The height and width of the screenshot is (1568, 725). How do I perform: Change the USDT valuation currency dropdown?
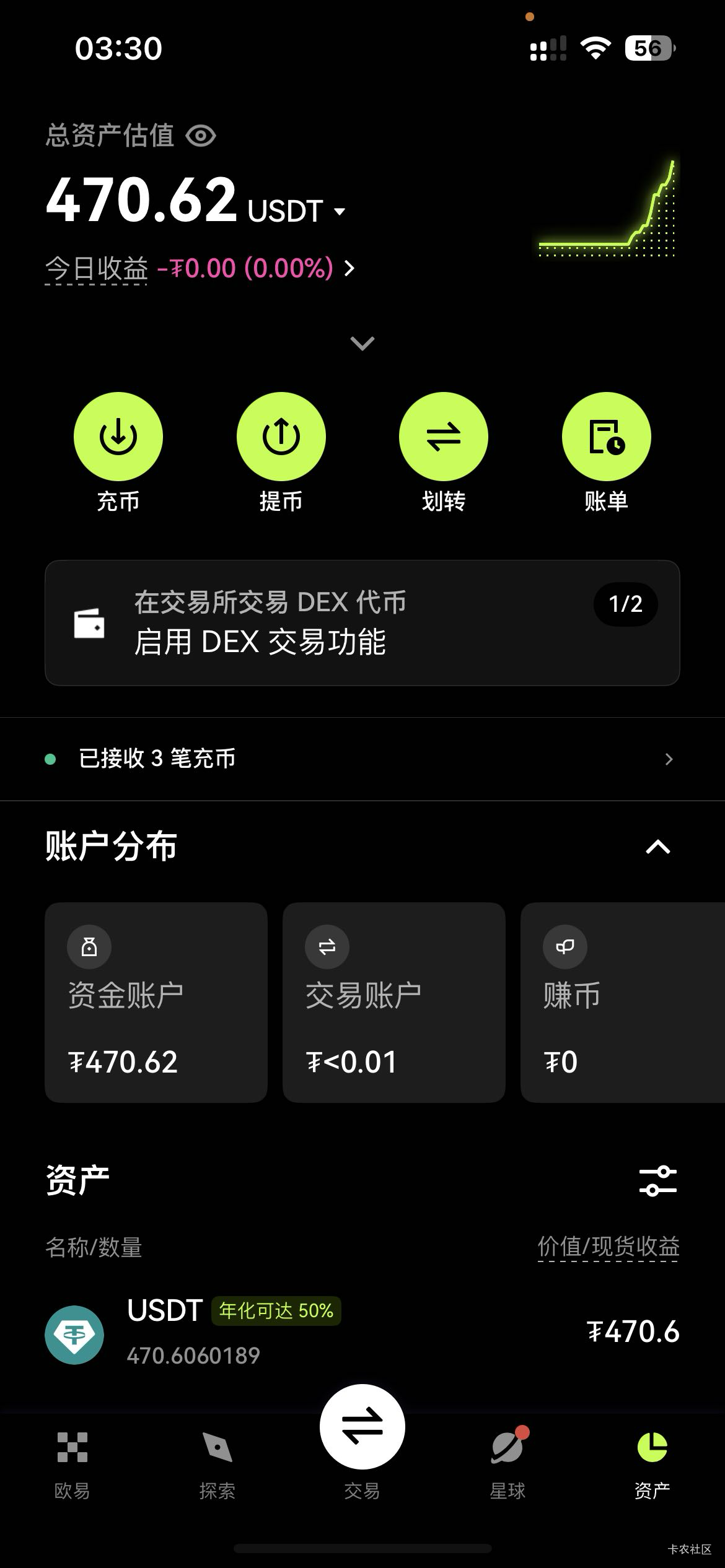click(x=340, y=212)
